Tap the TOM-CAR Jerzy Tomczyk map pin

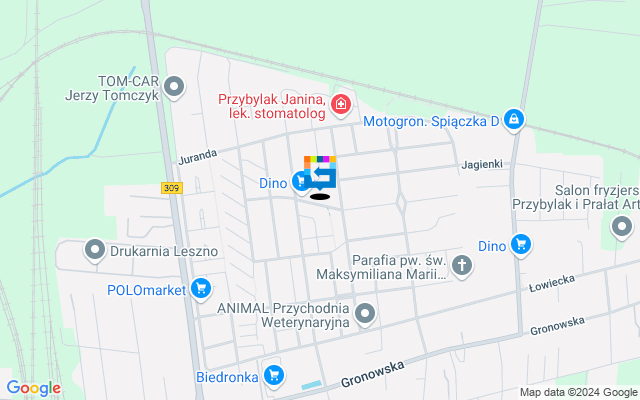pos(175,87)
